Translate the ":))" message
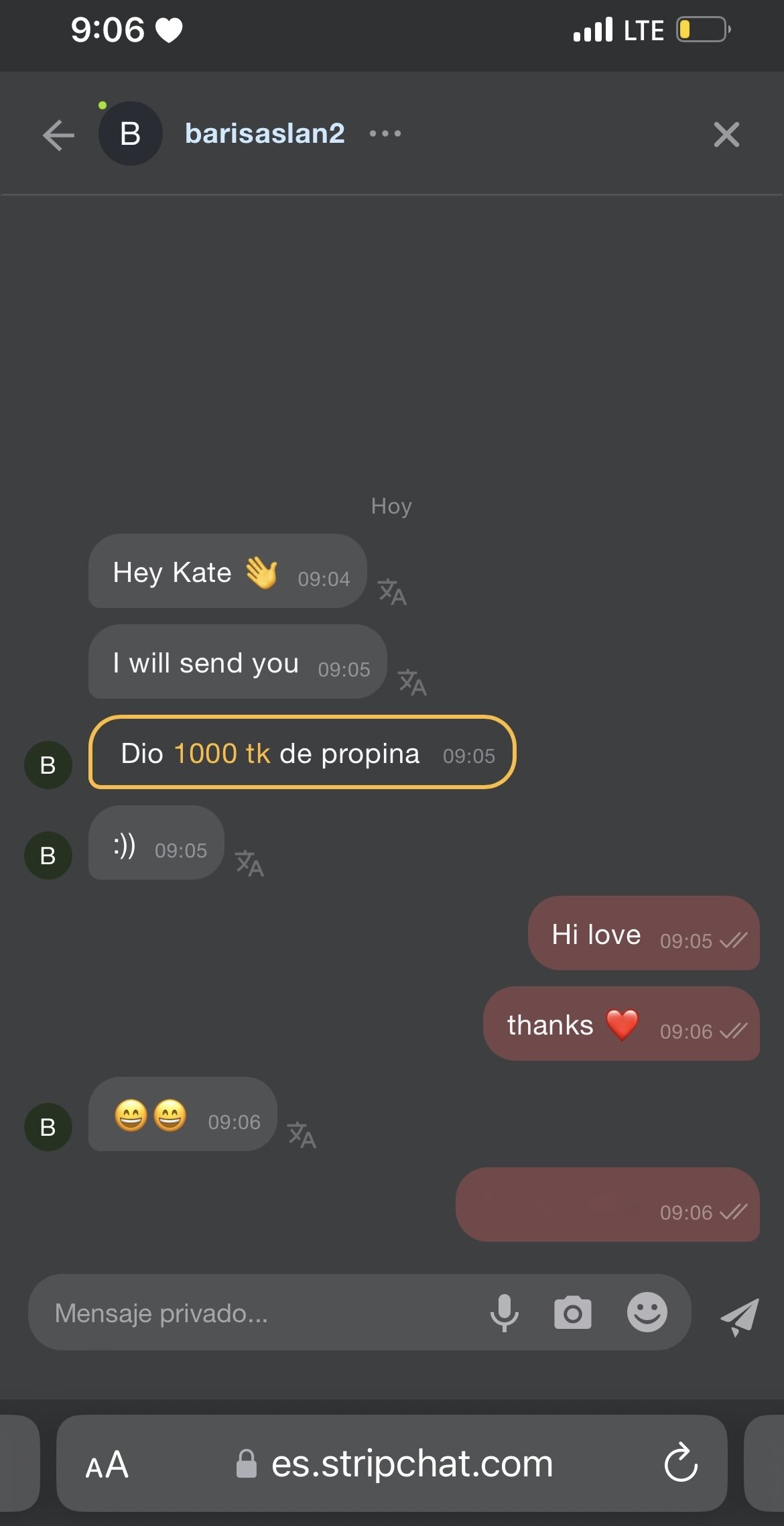This screenshot has width=784, height=1526. [x=249, y=864]
